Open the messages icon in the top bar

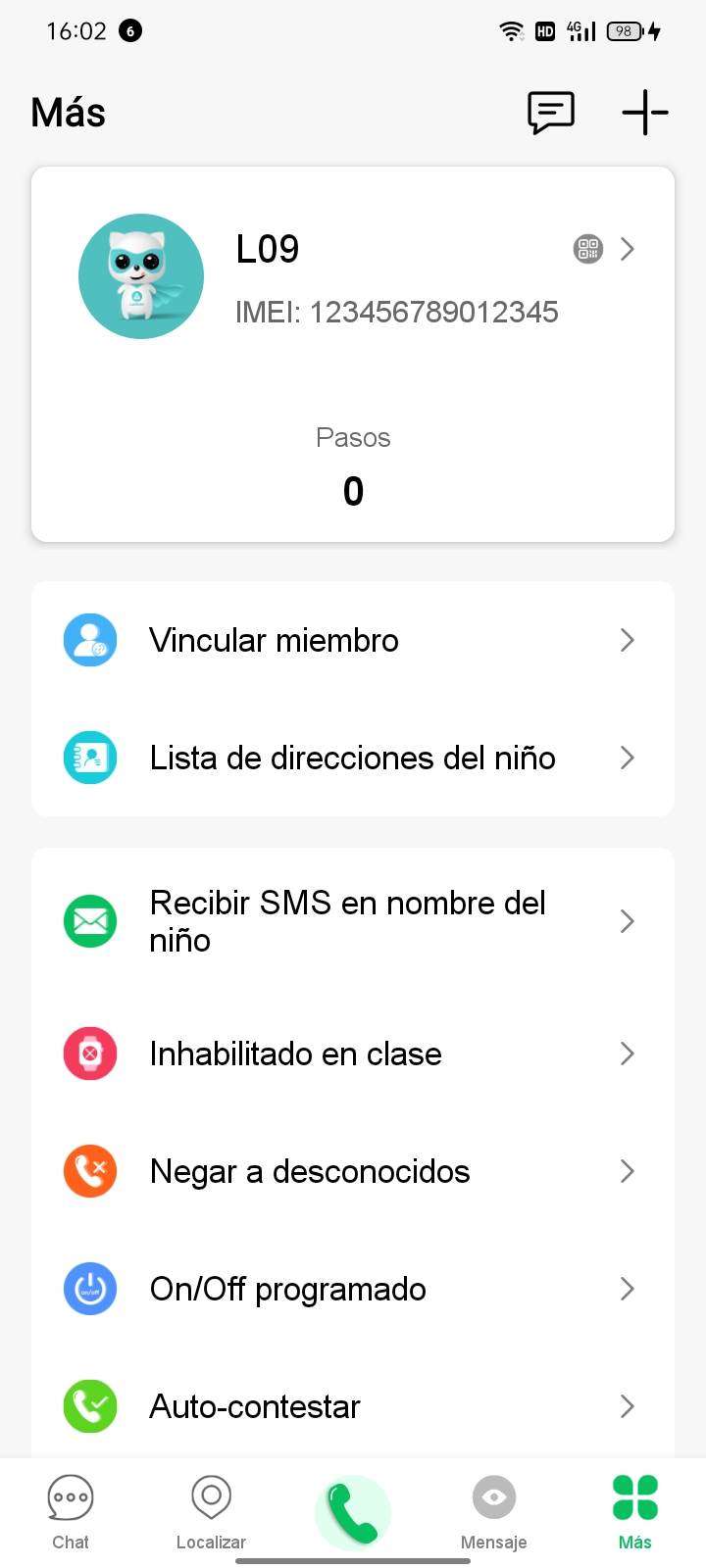coord(551,113)
